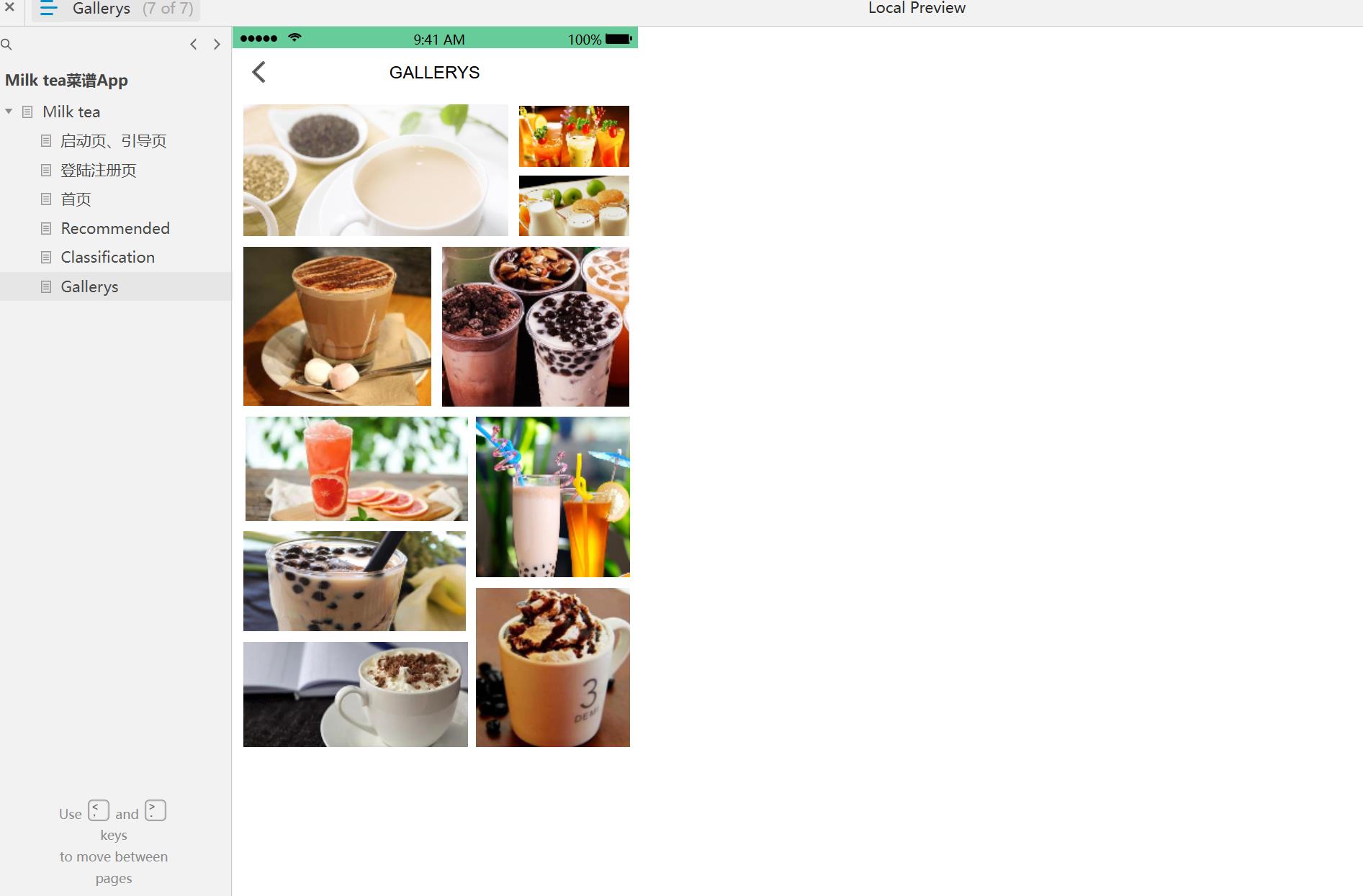Open the Classification page
Viewport: 1363px width, 896px height.
(x=107, y=257)
